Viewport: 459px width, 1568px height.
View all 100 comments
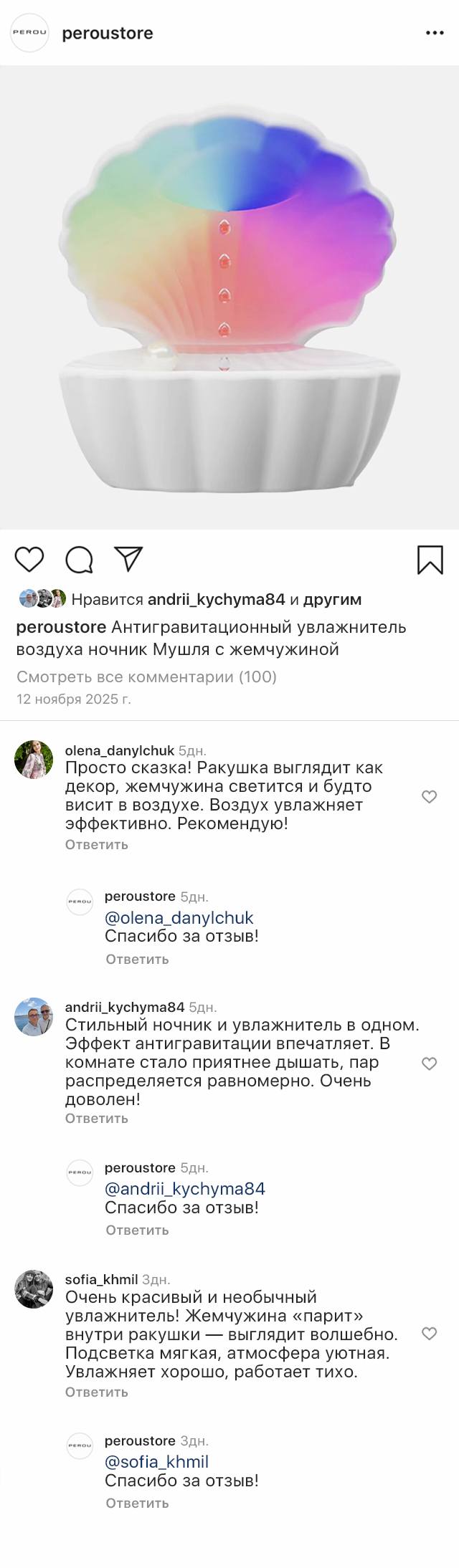tap(146, 677)
